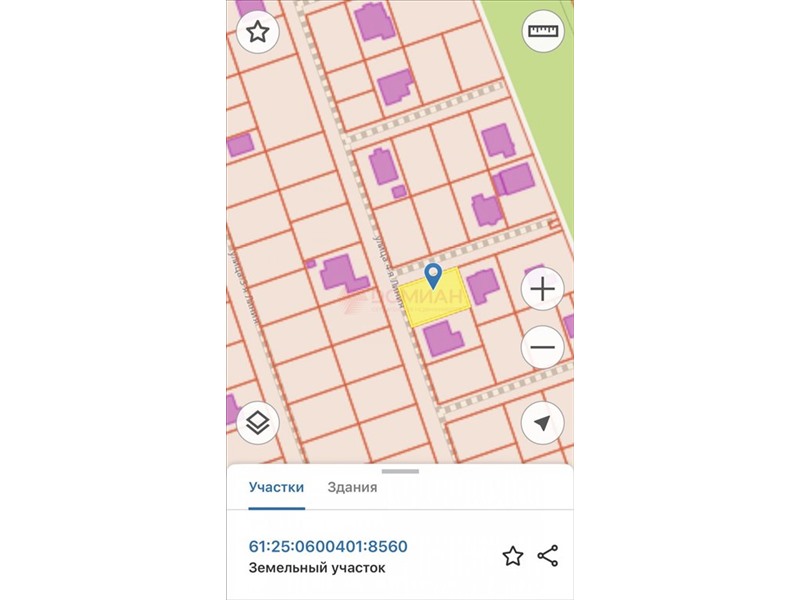Open the map layers selector

258,423
